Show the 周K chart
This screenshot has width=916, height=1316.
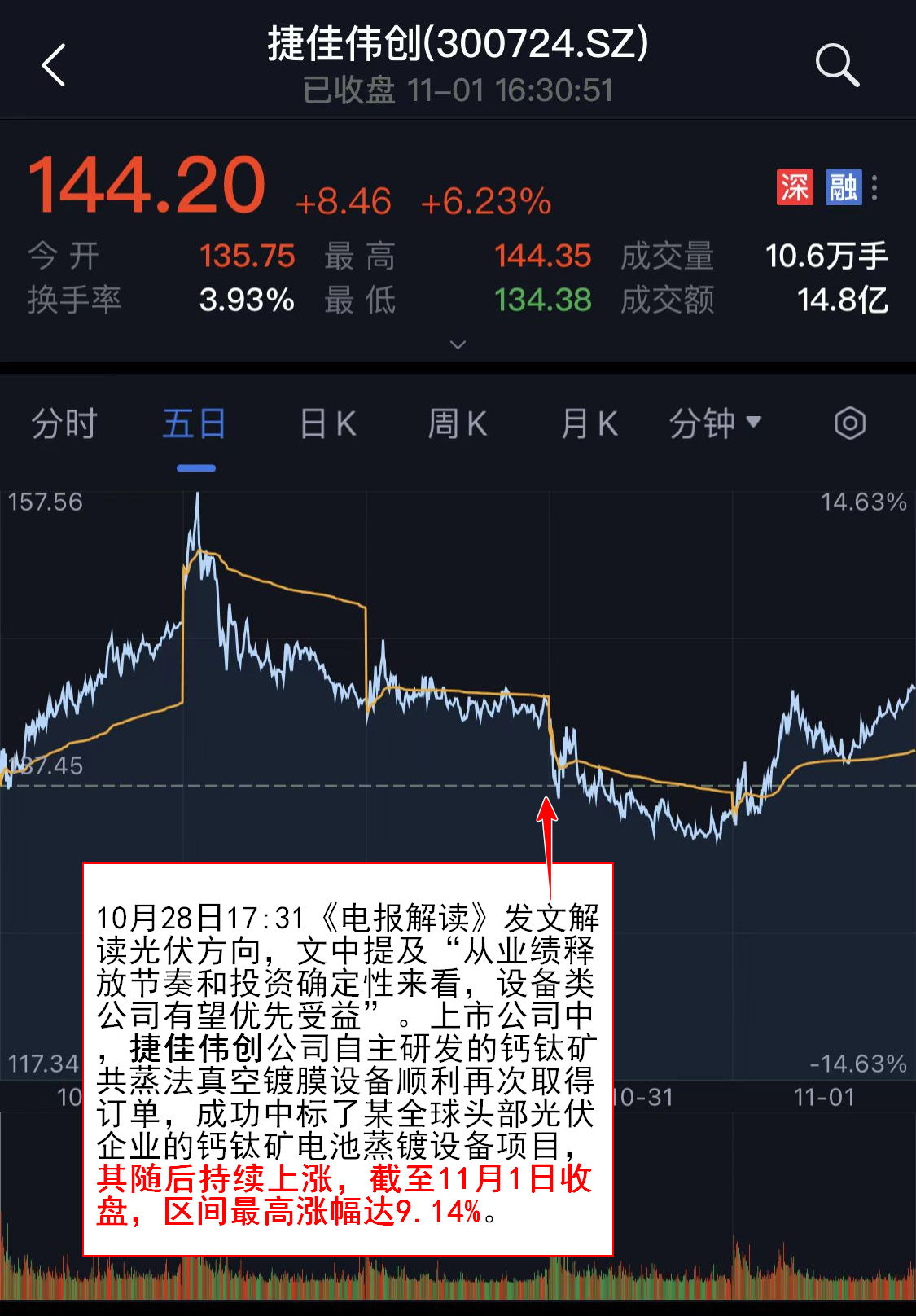(x=458, y=424)
